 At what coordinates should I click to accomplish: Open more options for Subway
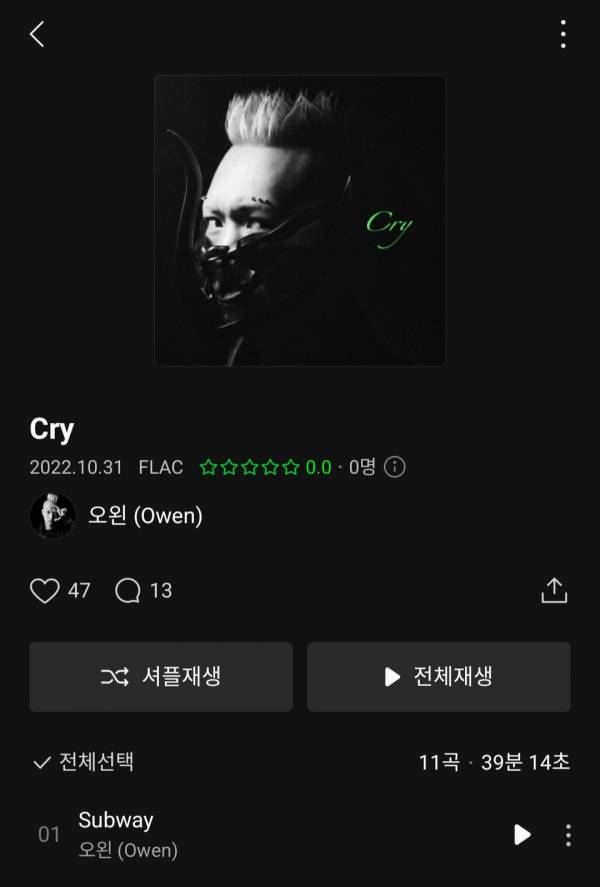568,834
